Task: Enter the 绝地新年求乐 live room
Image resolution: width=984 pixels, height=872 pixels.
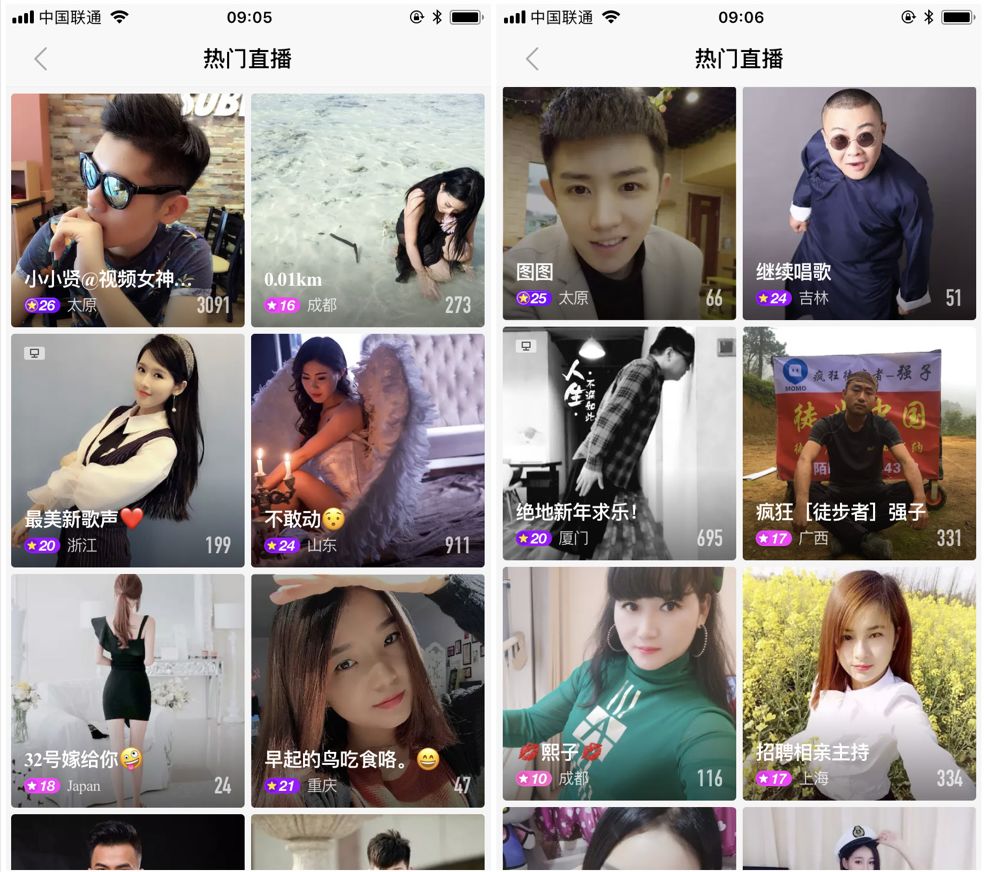Action: (x=619, y=443)
